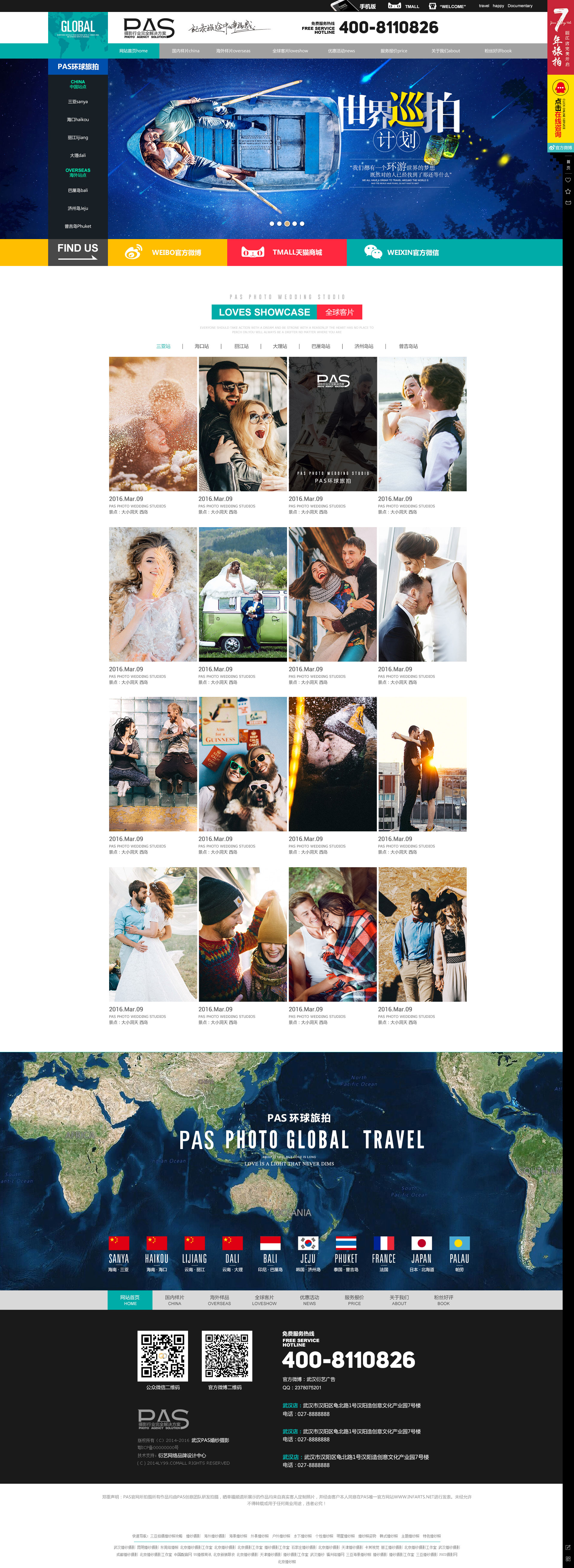
Task: Open 关于我们 ABOUT in footer menu
Action: (399, 1300)
